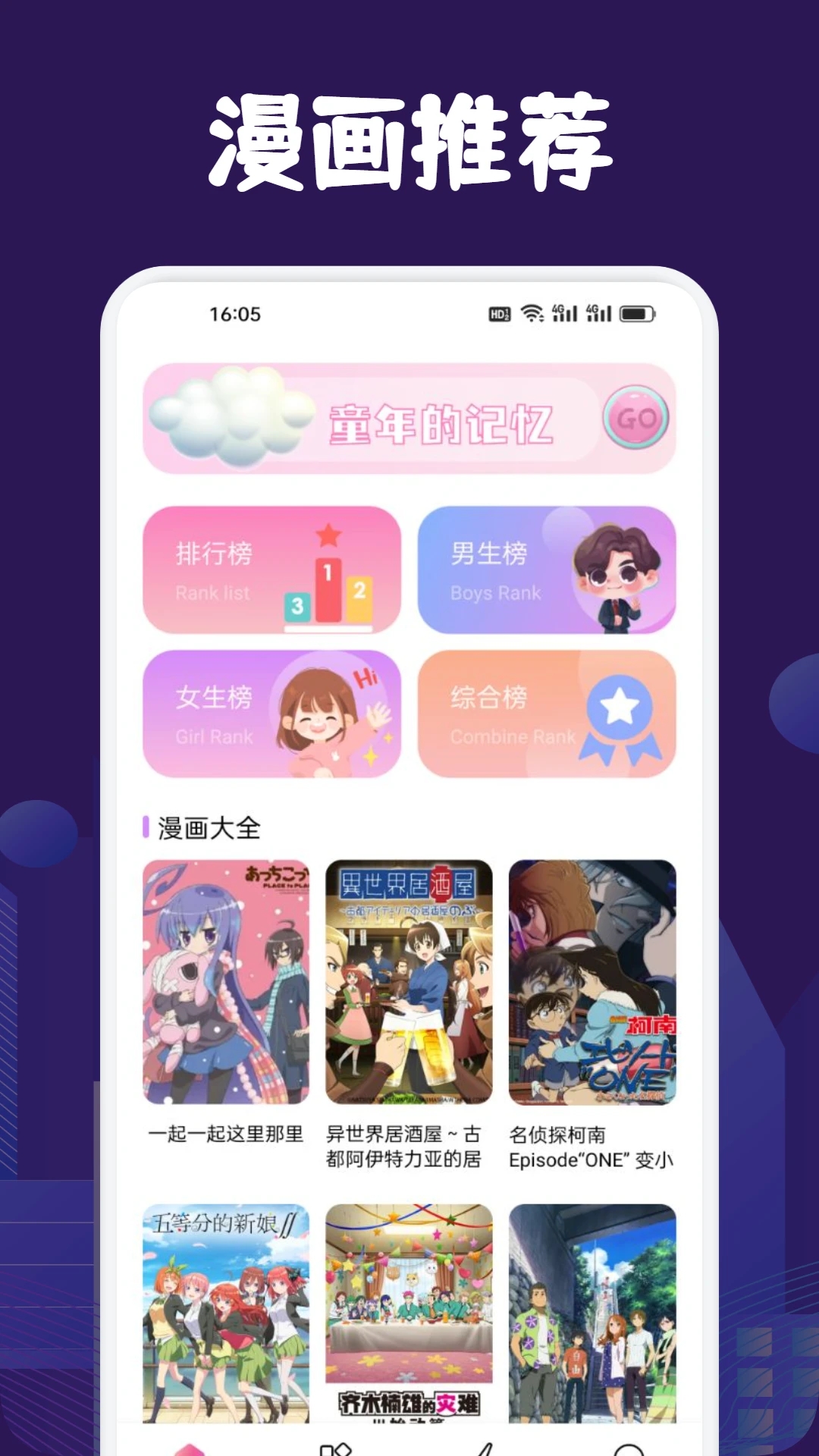819x1456 pixels.
Task: Open the 名侦探柯南 Episode ONE cover
Action: click(x=593, y=982)
